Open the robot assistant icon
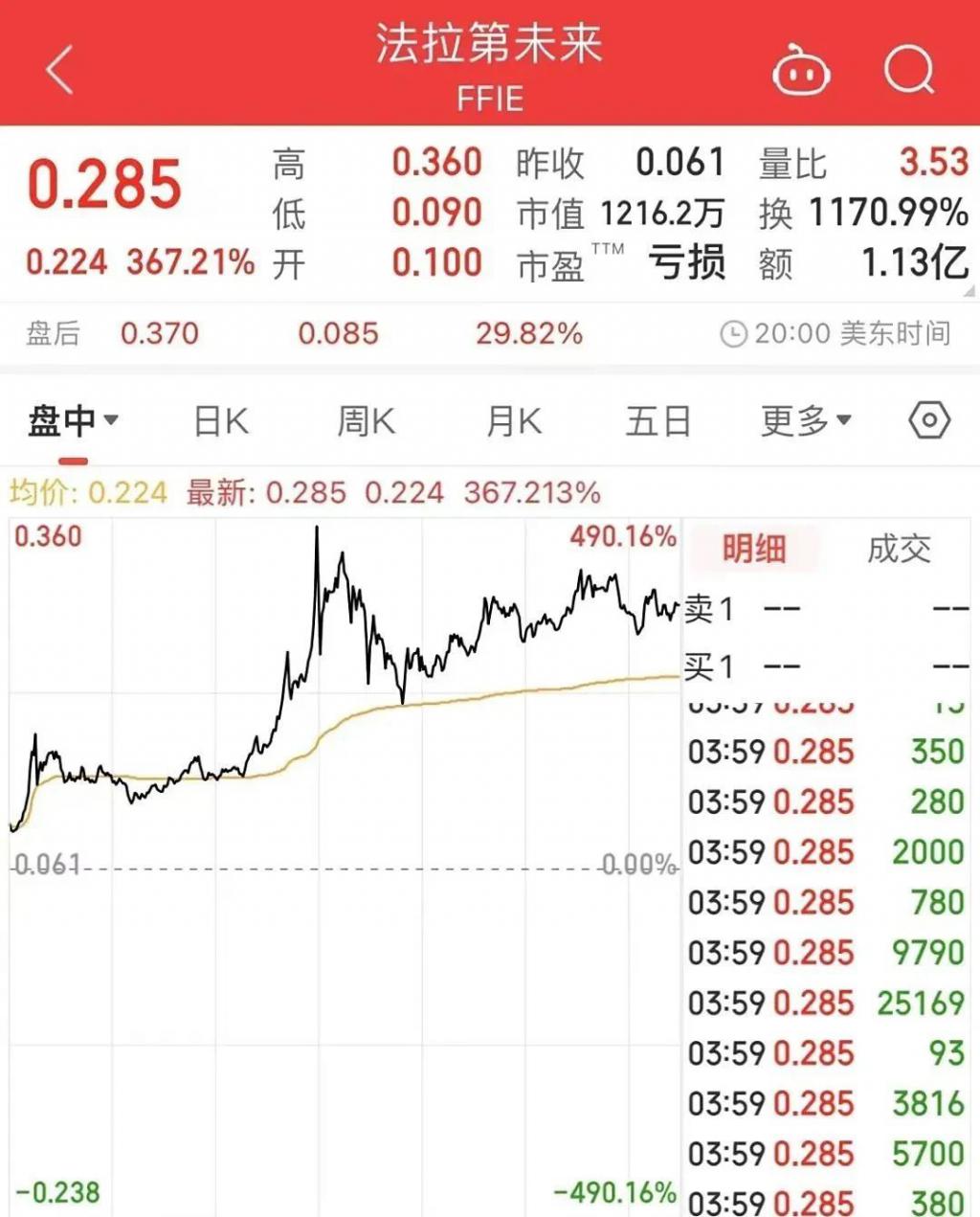Screen dimensions: 980x1217 click(x=800, y=71)
